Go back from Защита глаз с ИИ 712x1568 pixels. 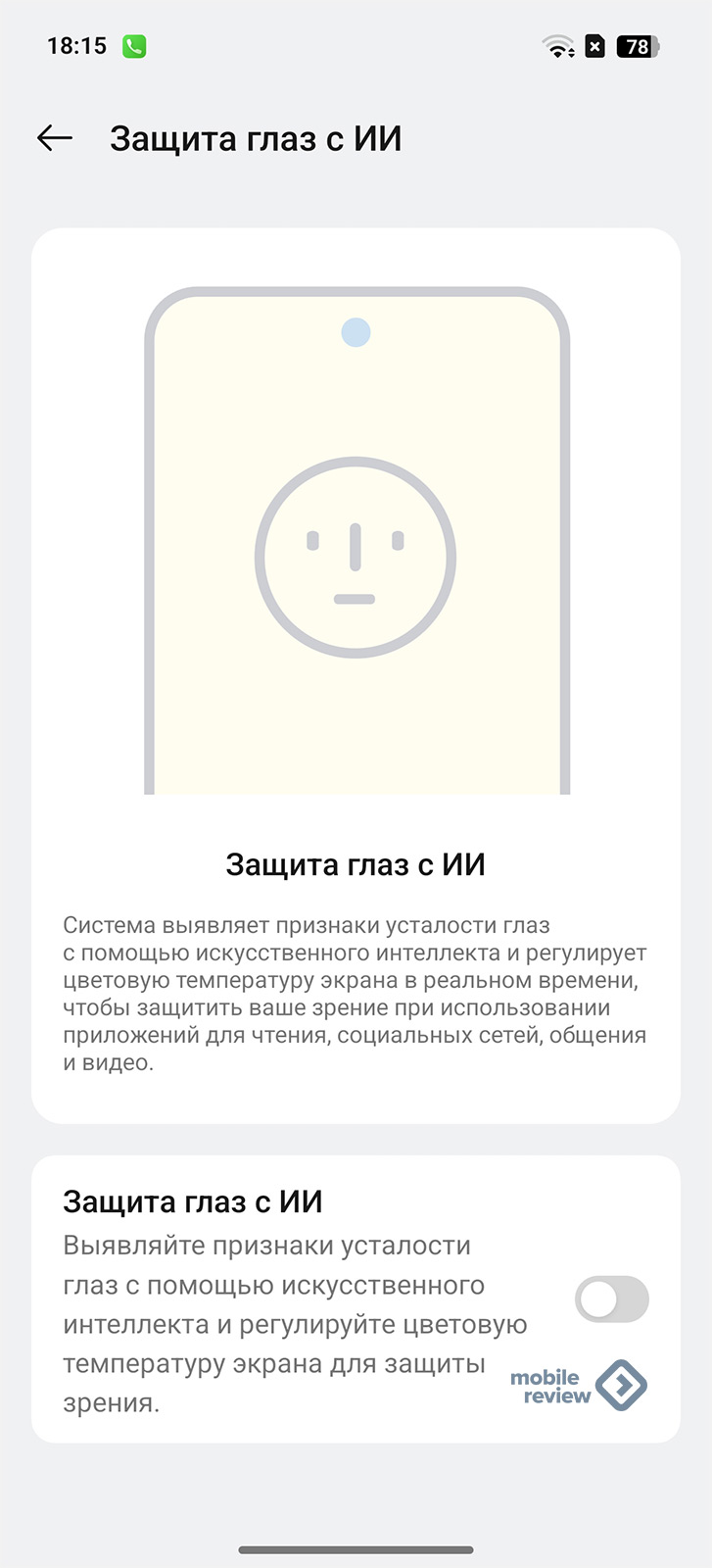coord(55,139)
